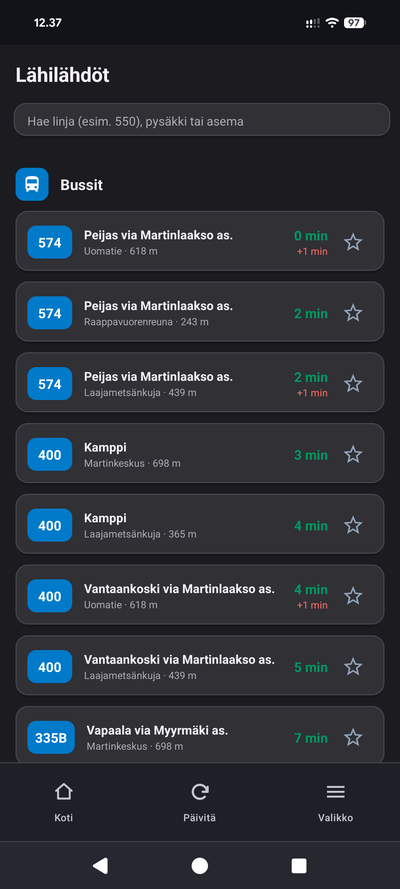
Task: Open the 400 Kamppi departure from Martinkeskus
Action: pyautogui.click(x=199, y=453)
